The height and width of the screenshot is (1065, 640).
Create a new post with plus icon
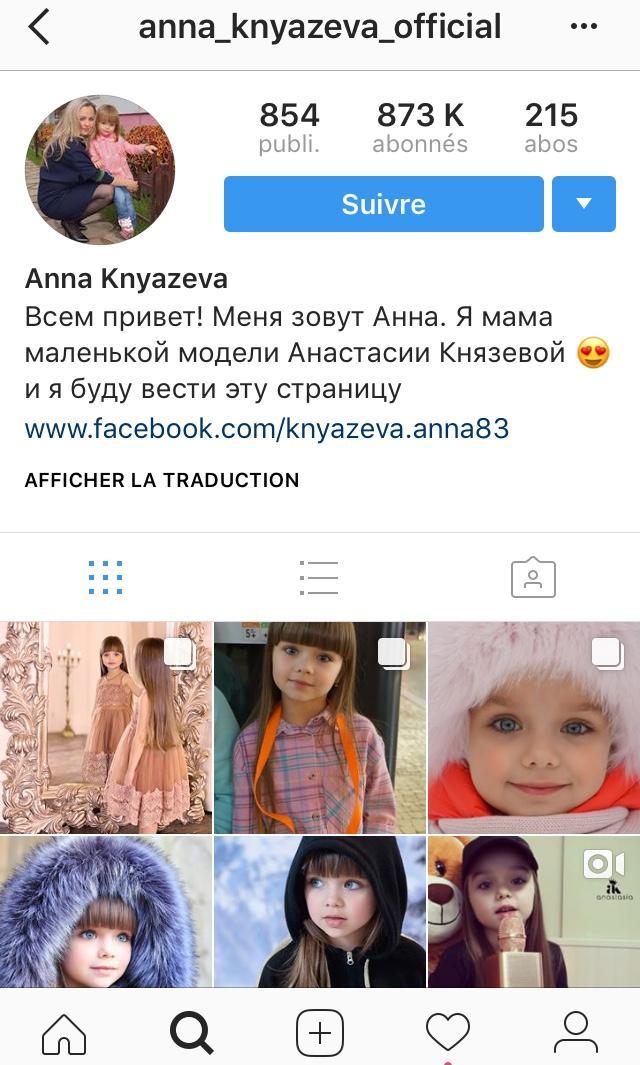(x=320, y=1031)
